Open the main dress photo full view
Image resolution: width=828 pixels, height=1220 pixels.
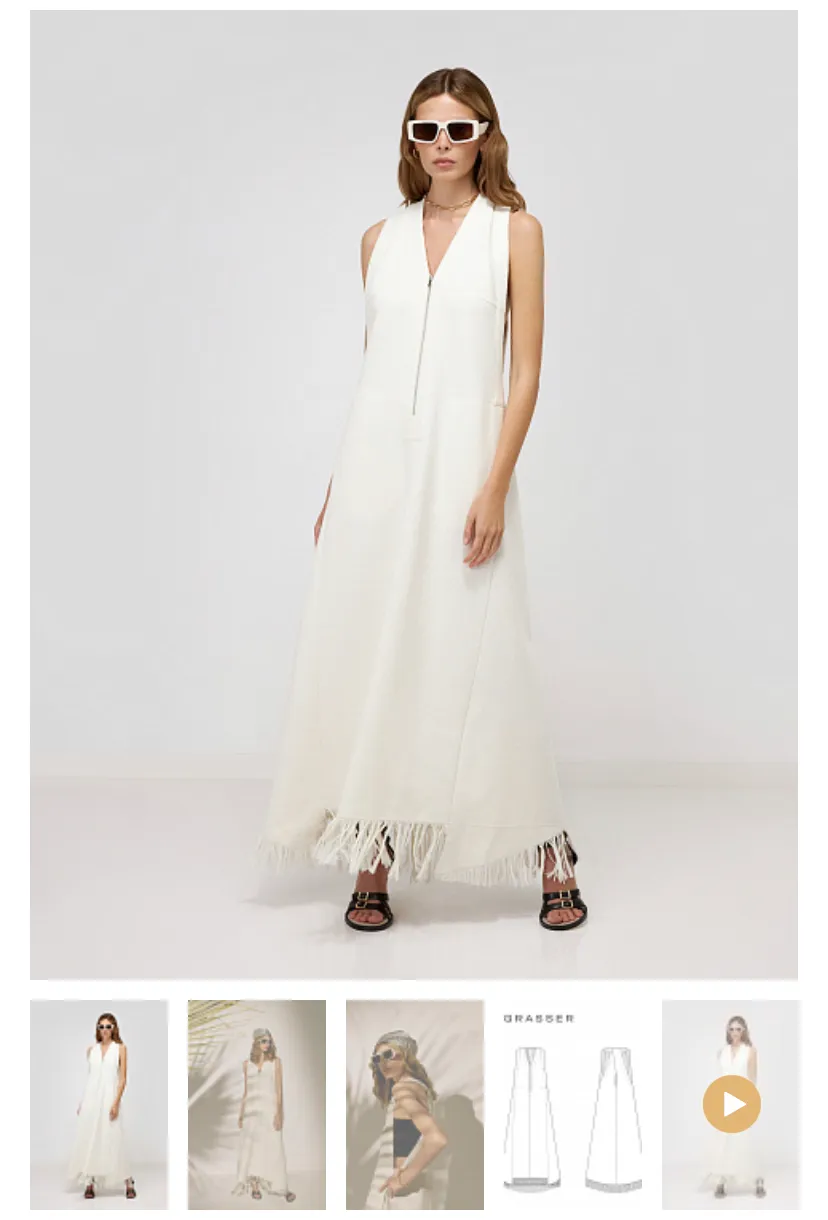click(414, 495)
